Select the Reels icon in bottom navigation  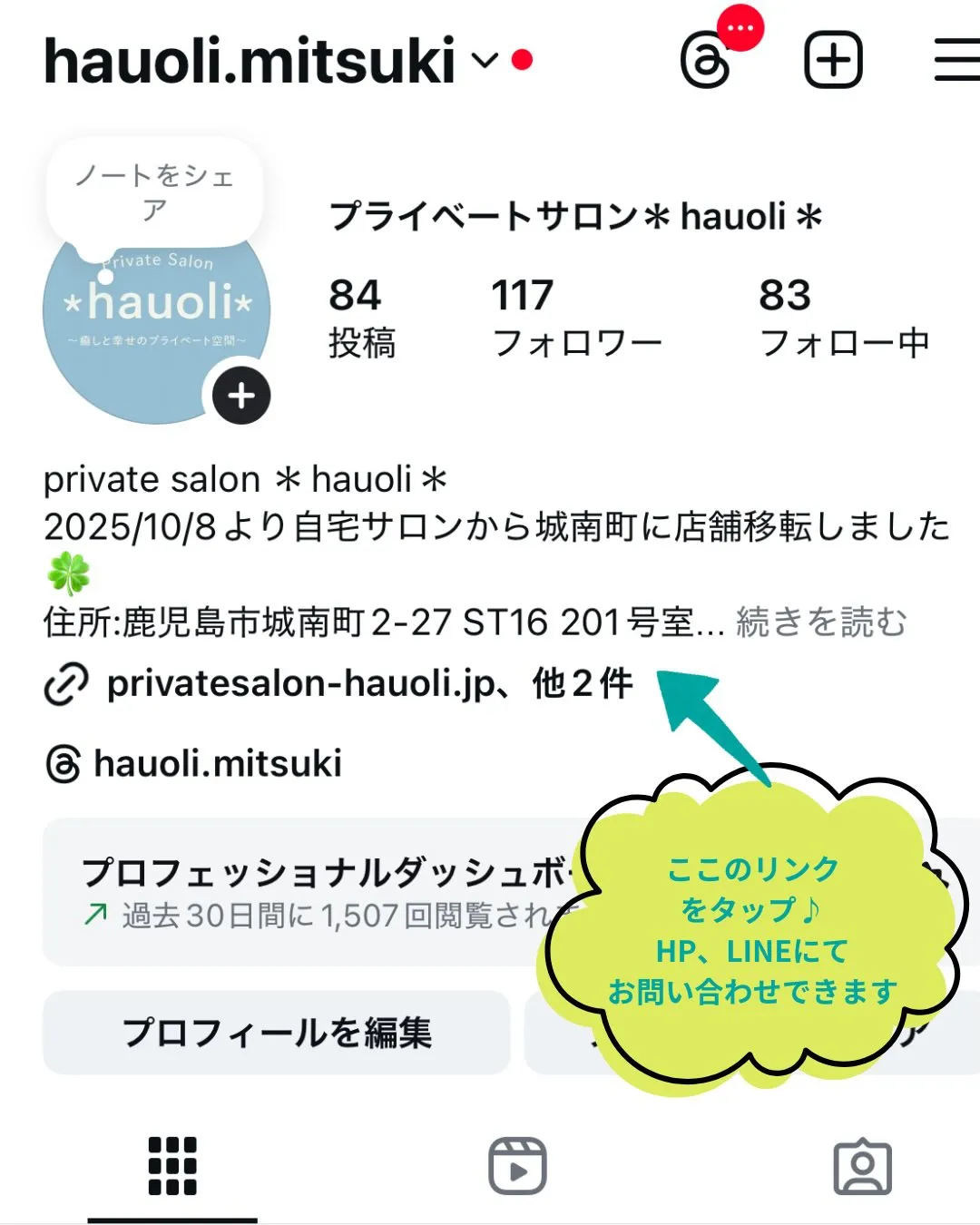click(x=517, y=1165)
